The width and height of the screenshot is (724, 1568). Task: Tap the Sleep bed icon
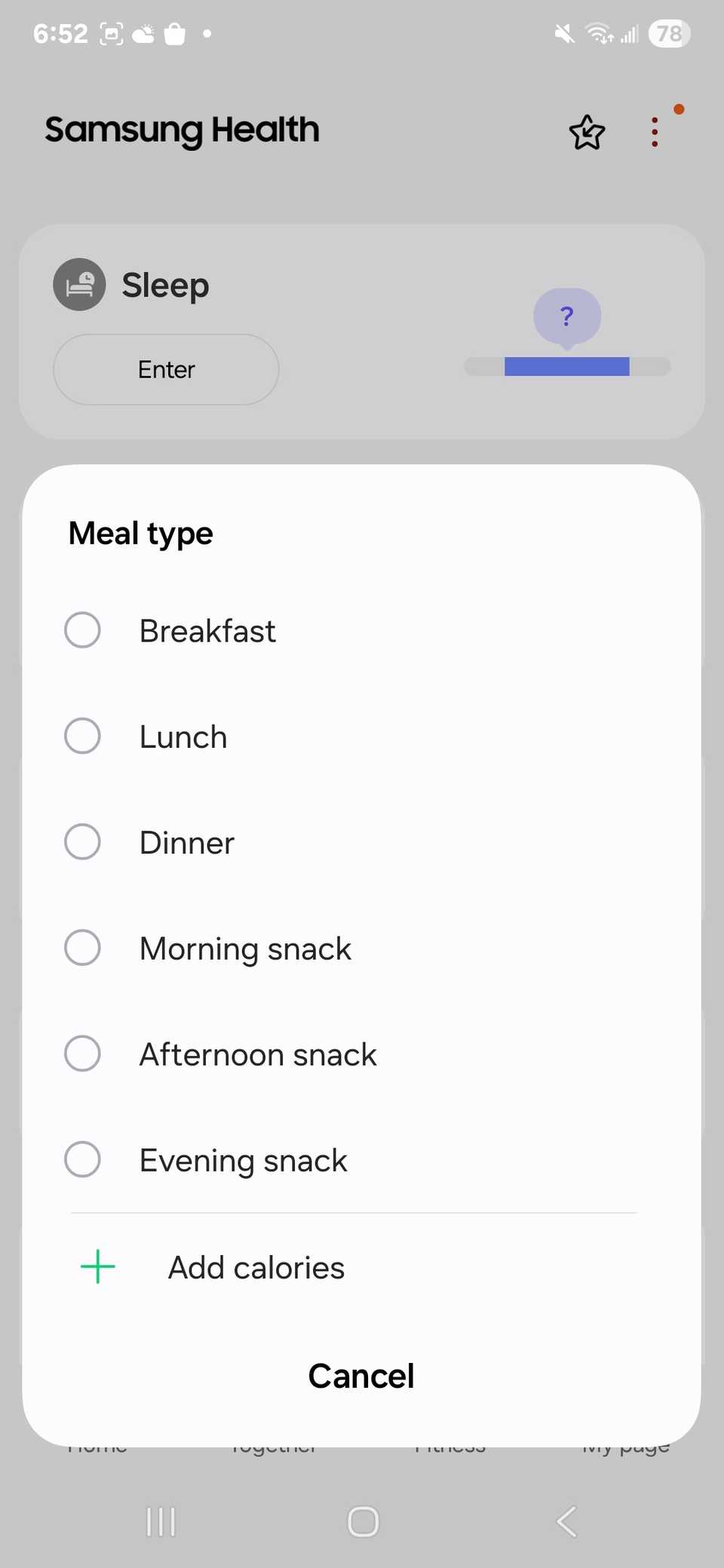[x=79, y=285]
